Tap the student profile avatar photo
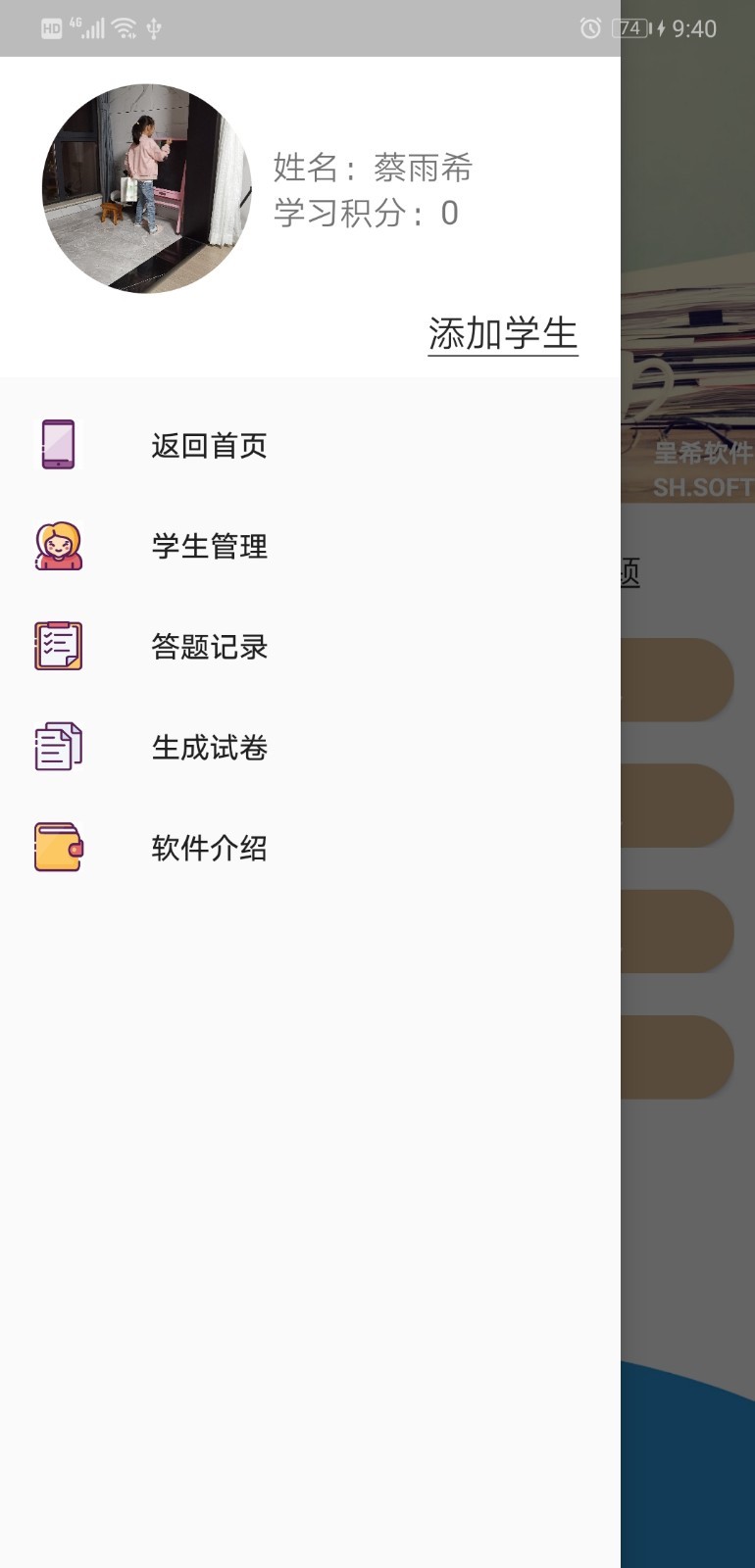The height and width of the screenshot is (1568, 755). [x=147, y=188]
